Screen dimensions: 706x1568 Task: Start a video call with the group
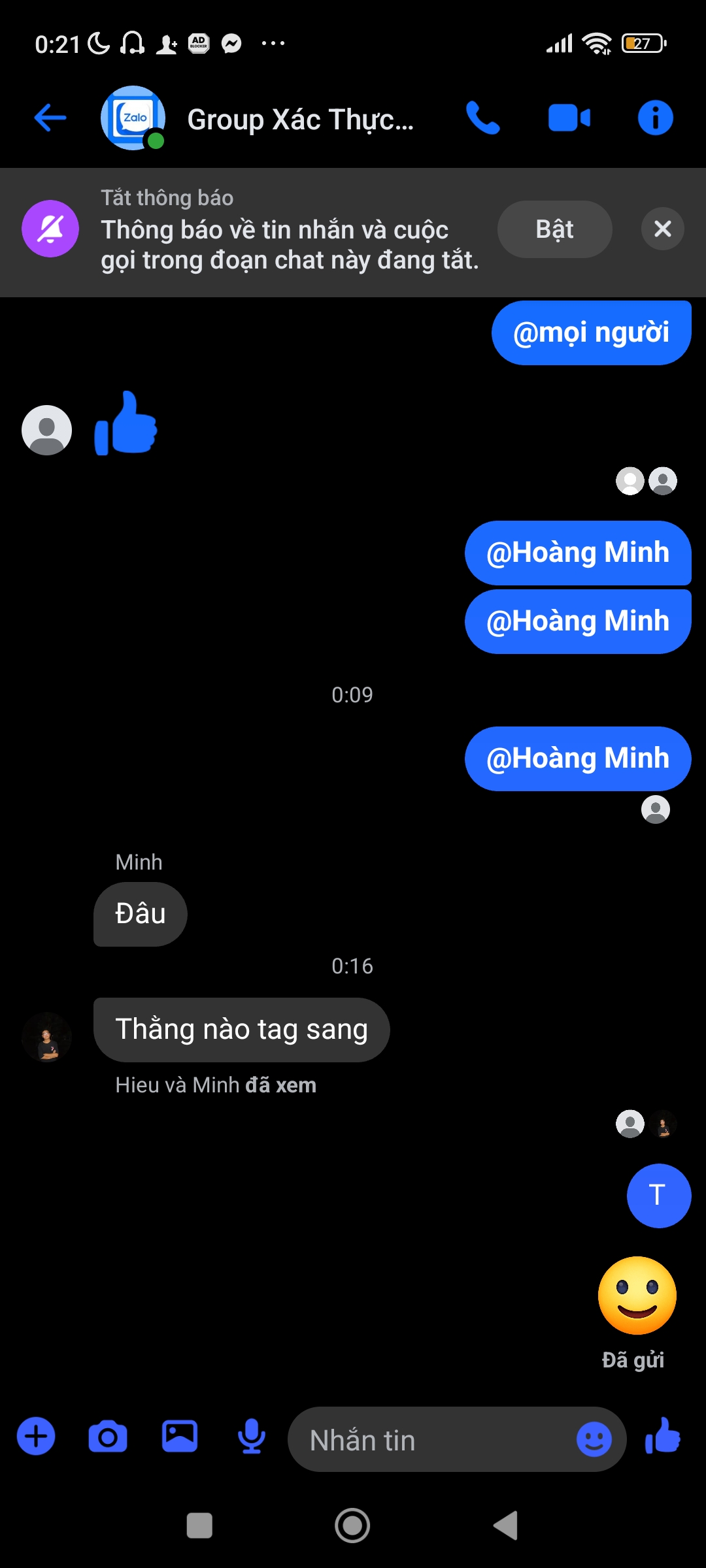coord(569,118)
